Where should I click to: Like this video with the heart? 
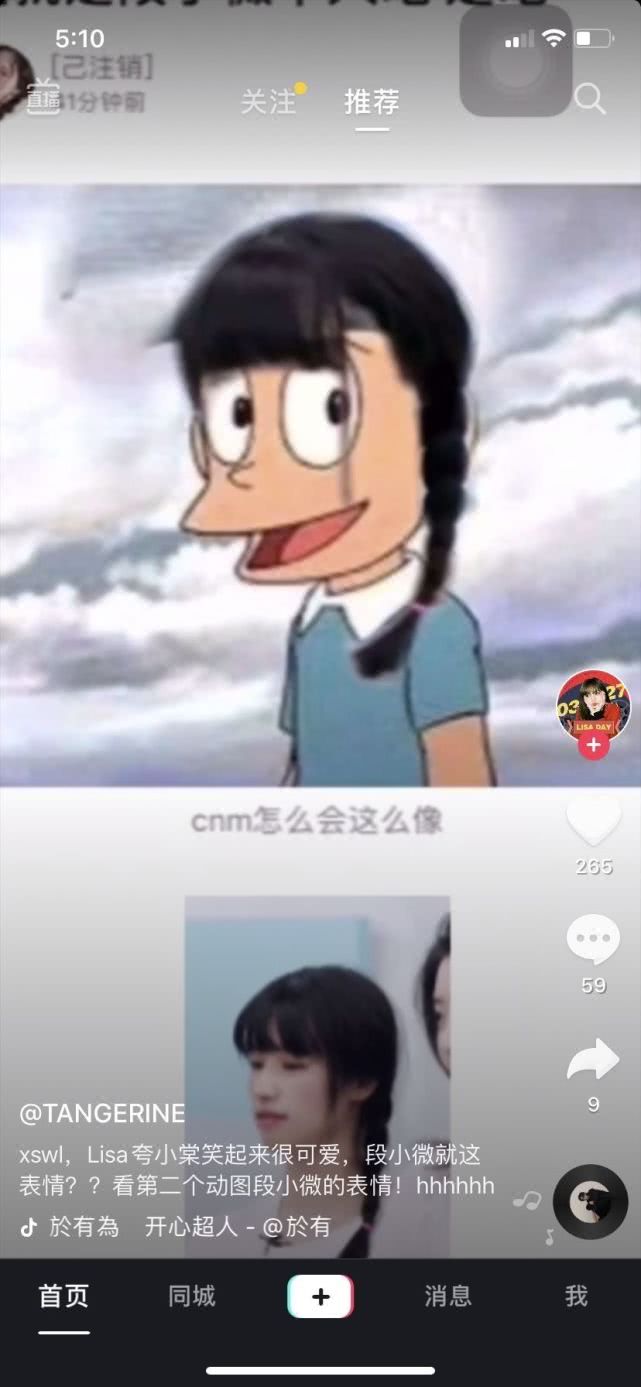(x=594, y=819)
